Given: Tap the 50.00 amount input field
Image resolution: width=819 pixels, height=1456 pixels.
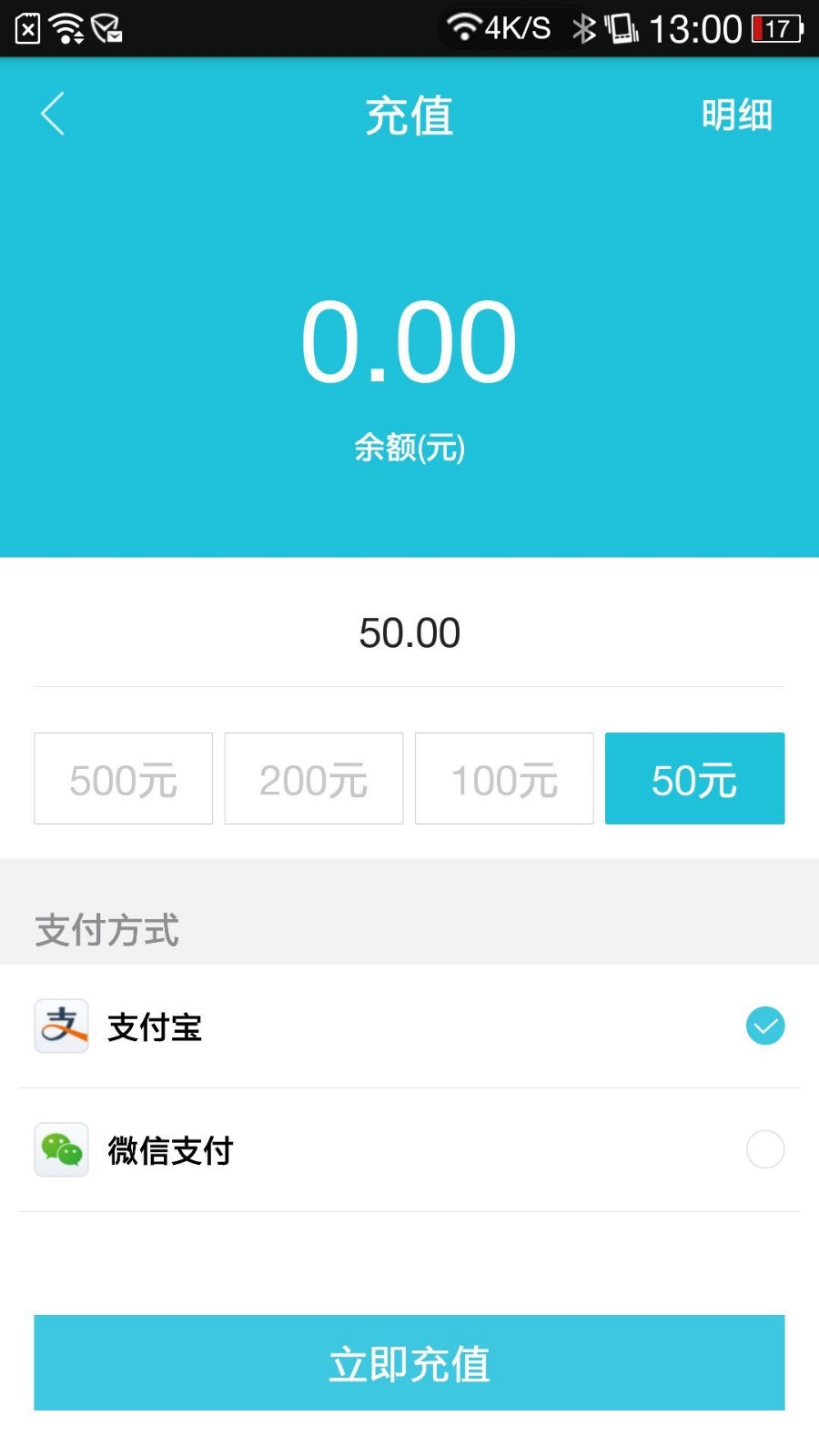Looking at the screenshot, I should pos(409,632).
